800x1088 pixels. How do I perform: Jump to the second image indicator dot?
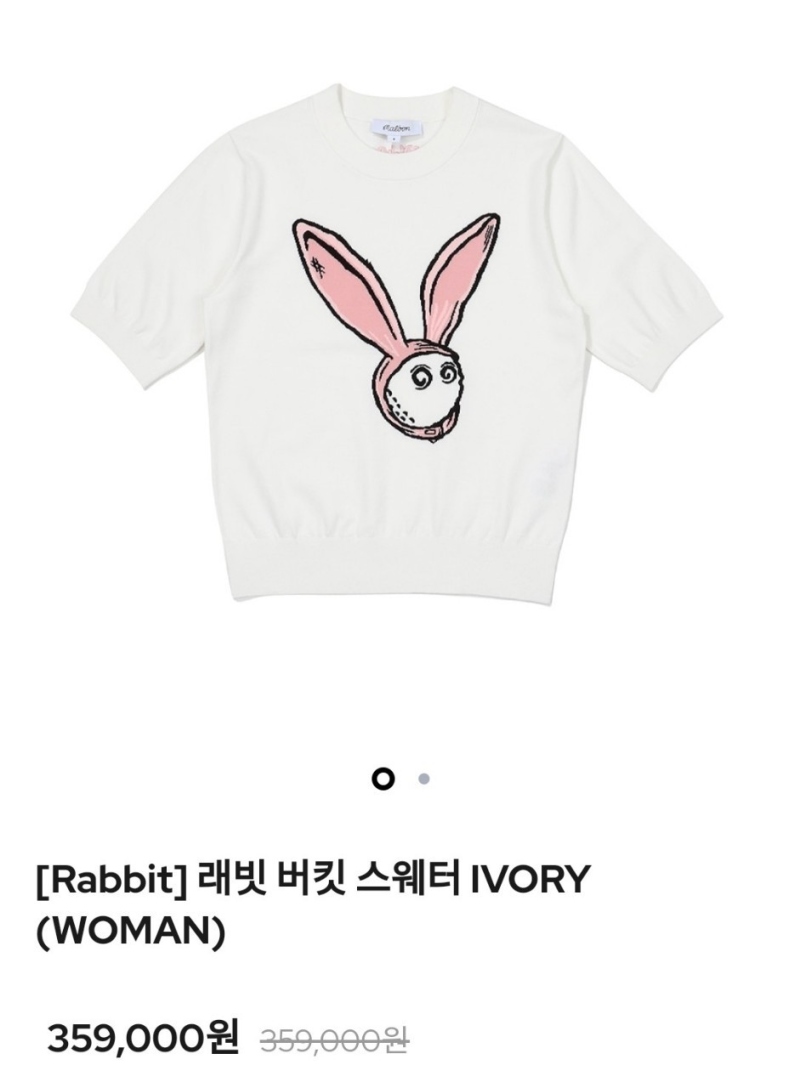pos(424,778)
